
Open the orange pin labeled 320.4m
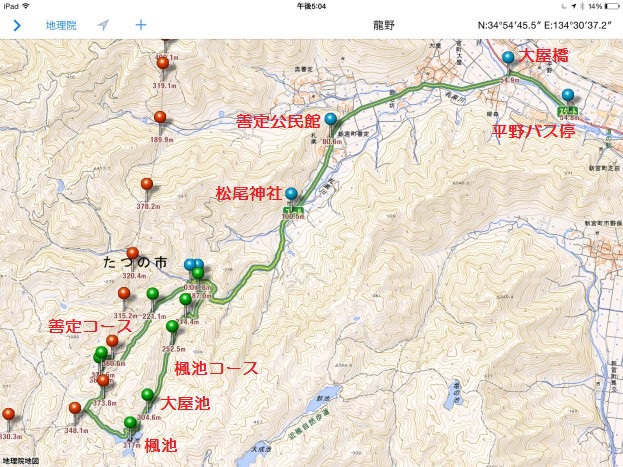click(x=132, y=253)
